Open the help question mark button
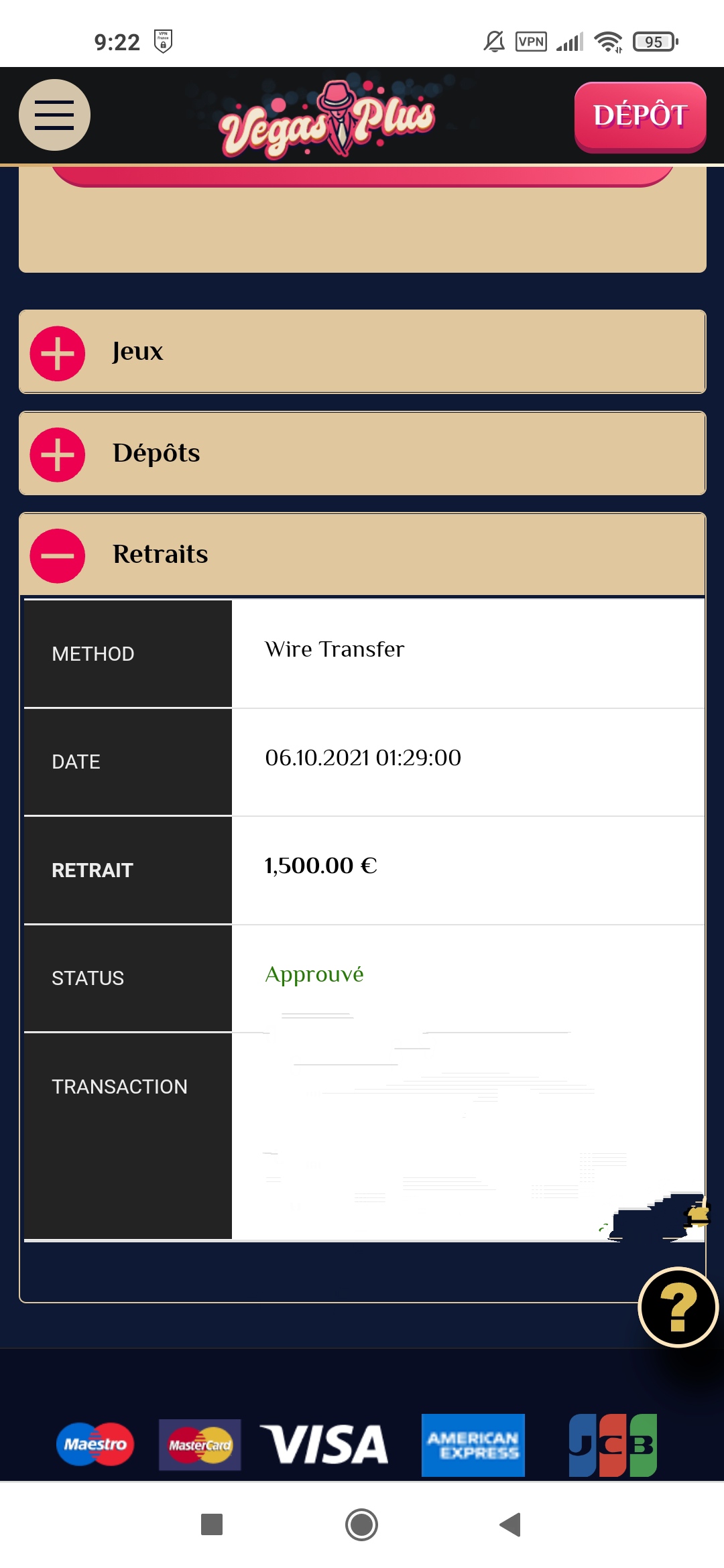 [x=678, y=1307]
